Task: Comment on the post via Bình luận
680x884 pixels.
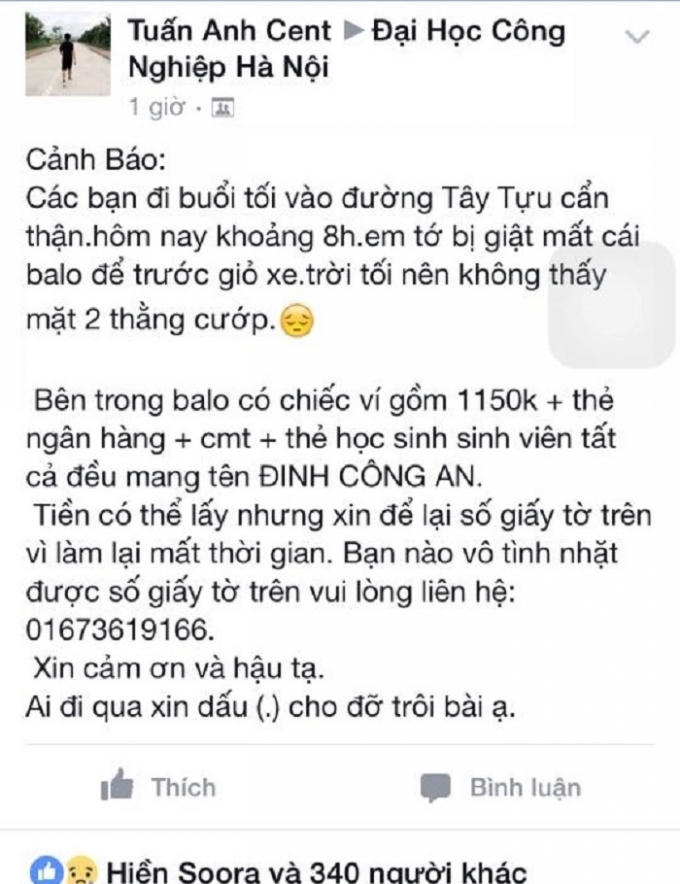Action: pyautogui.click(x=501, y=787)
